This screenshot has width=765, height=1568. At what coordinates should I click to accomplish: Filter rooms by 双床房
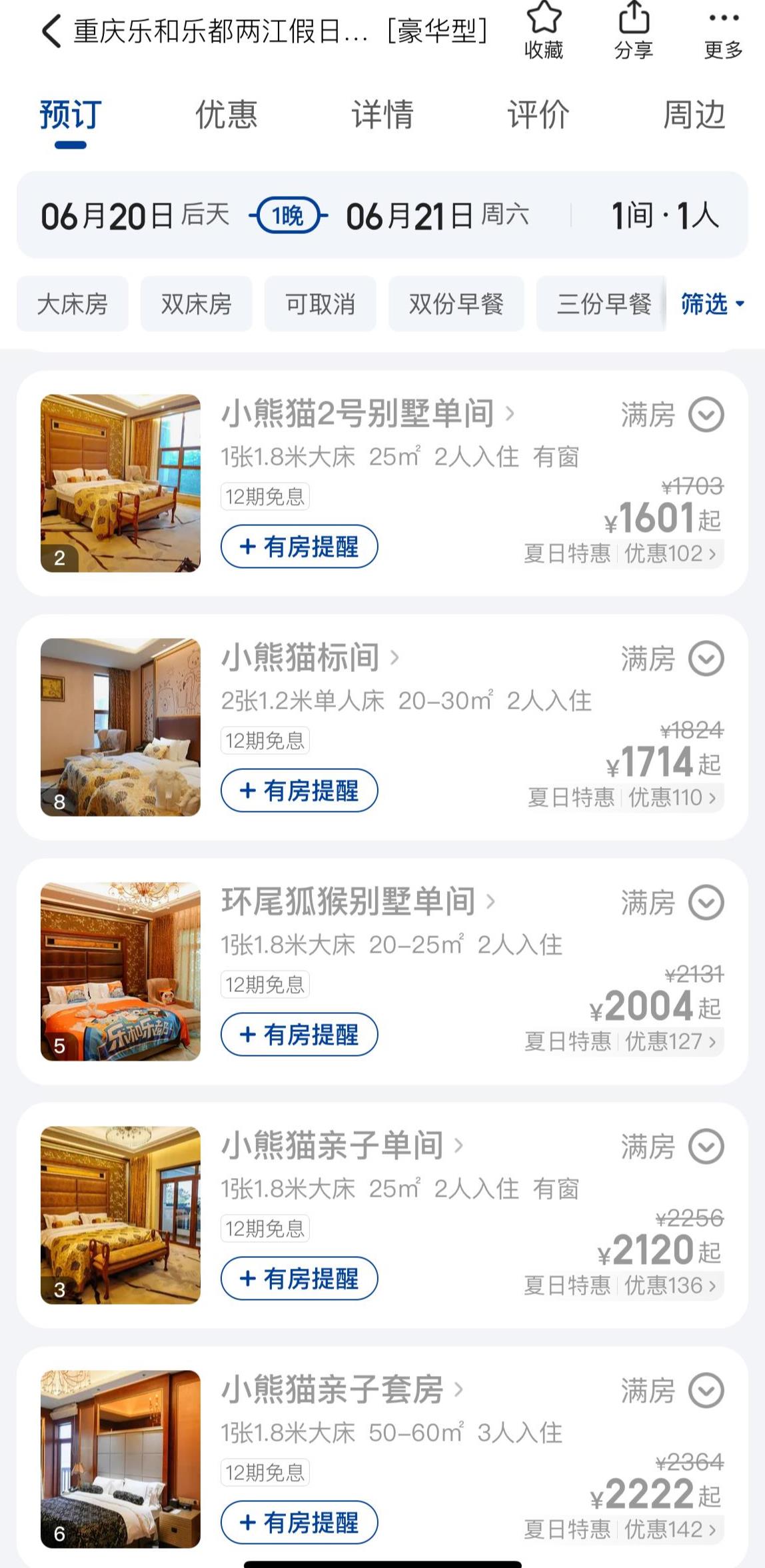(x=197, y=305)
